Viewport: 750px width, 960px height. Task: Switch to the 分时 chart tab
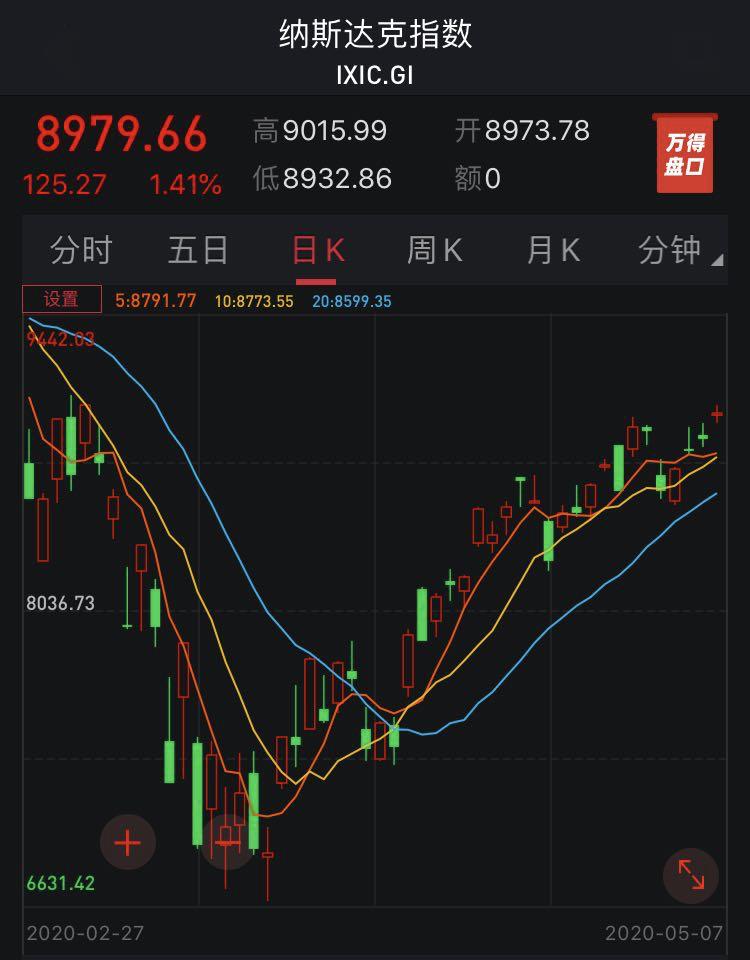81,250
